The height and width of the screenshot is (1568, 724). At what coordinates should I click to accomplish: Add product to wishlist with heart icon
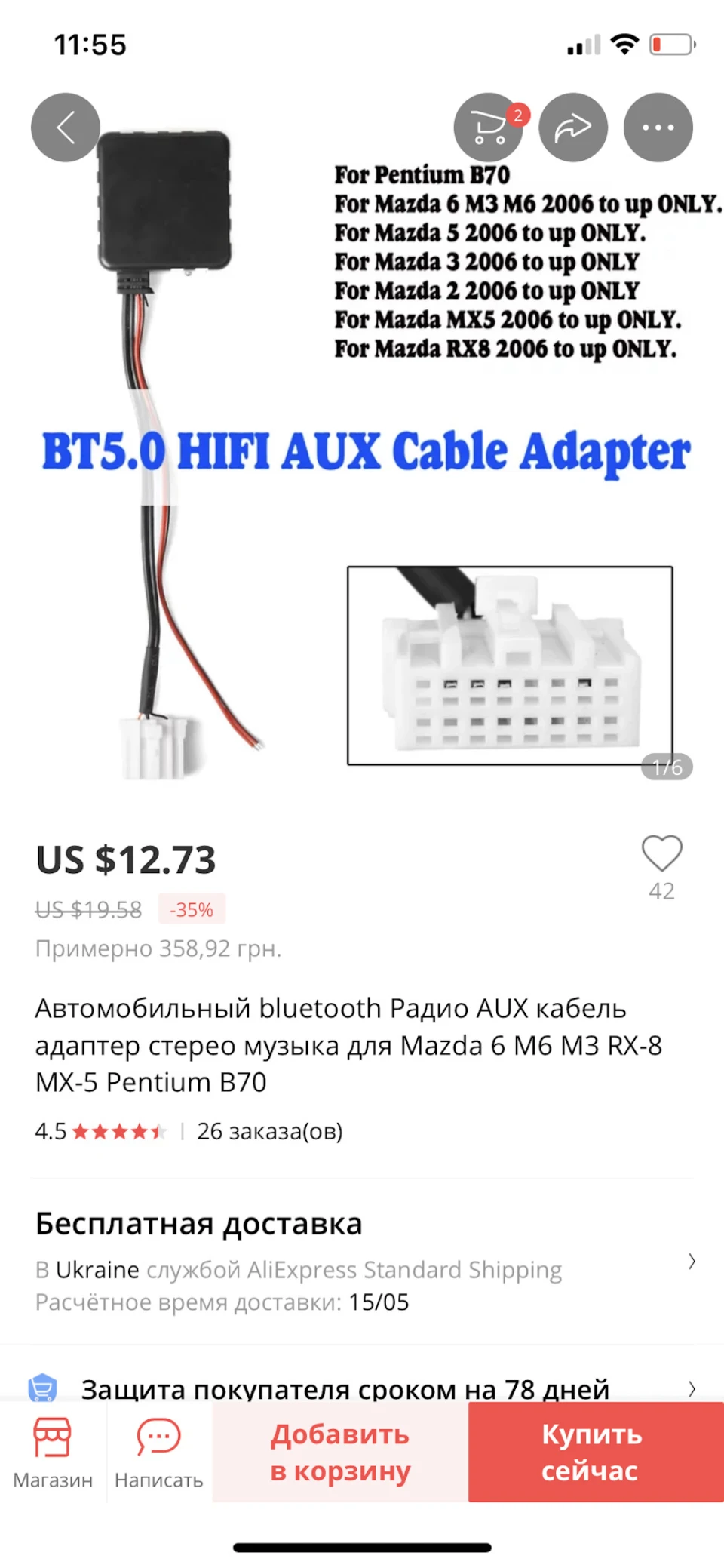(662, 854)
